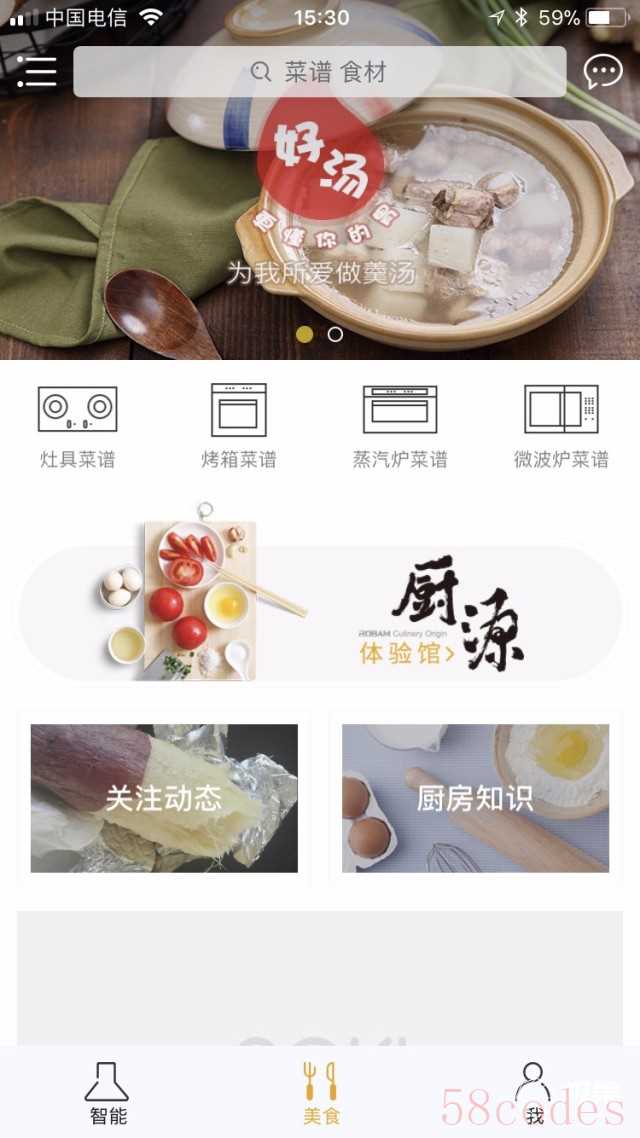Viewport: 640px width, 1138px height.
Task: Open the 关注动态 card
Action: tap(164, 798)
